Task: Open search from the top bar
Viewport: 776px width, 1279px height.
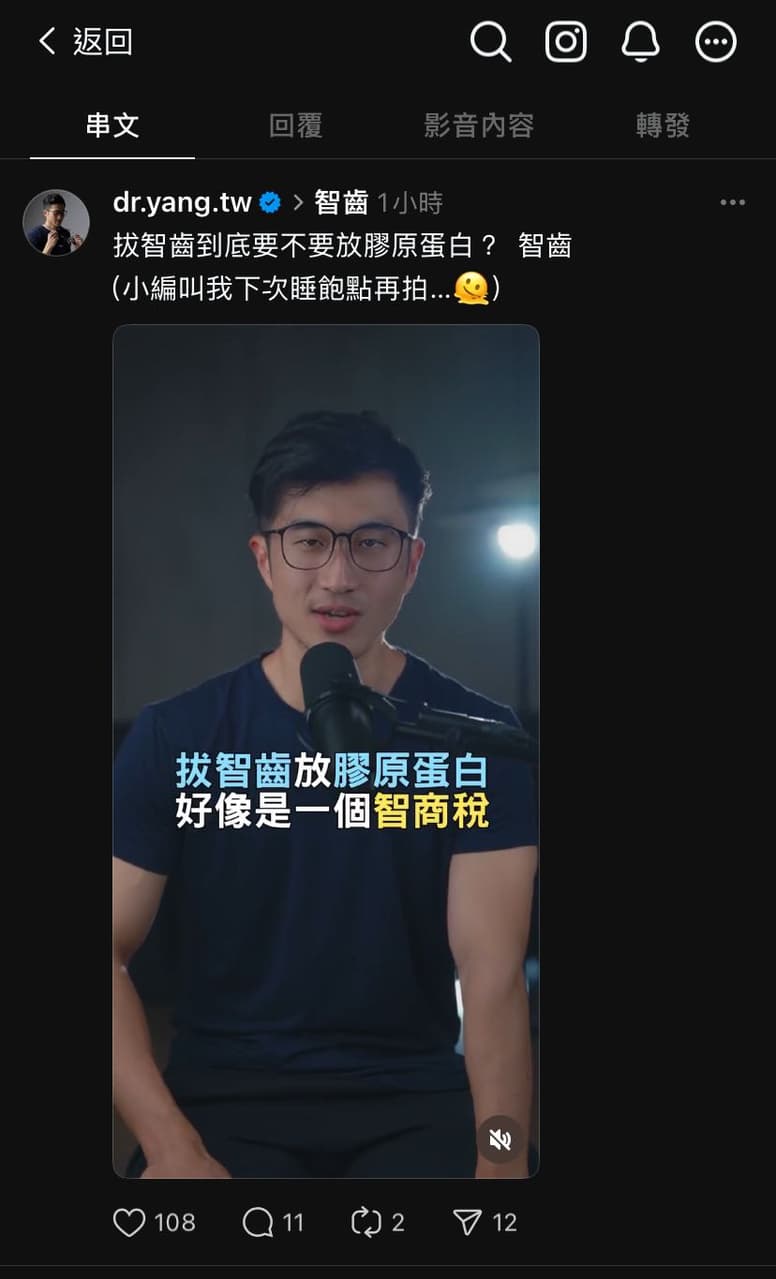Action: [x=490, y=42]
